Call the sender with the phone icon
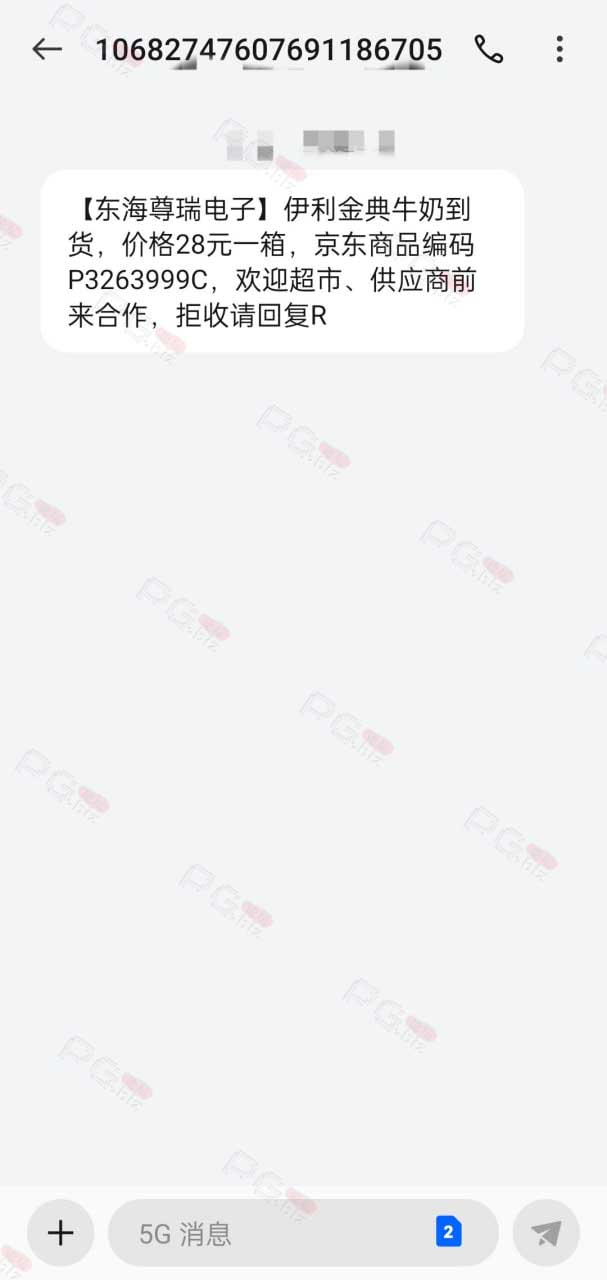 (489, 49)
